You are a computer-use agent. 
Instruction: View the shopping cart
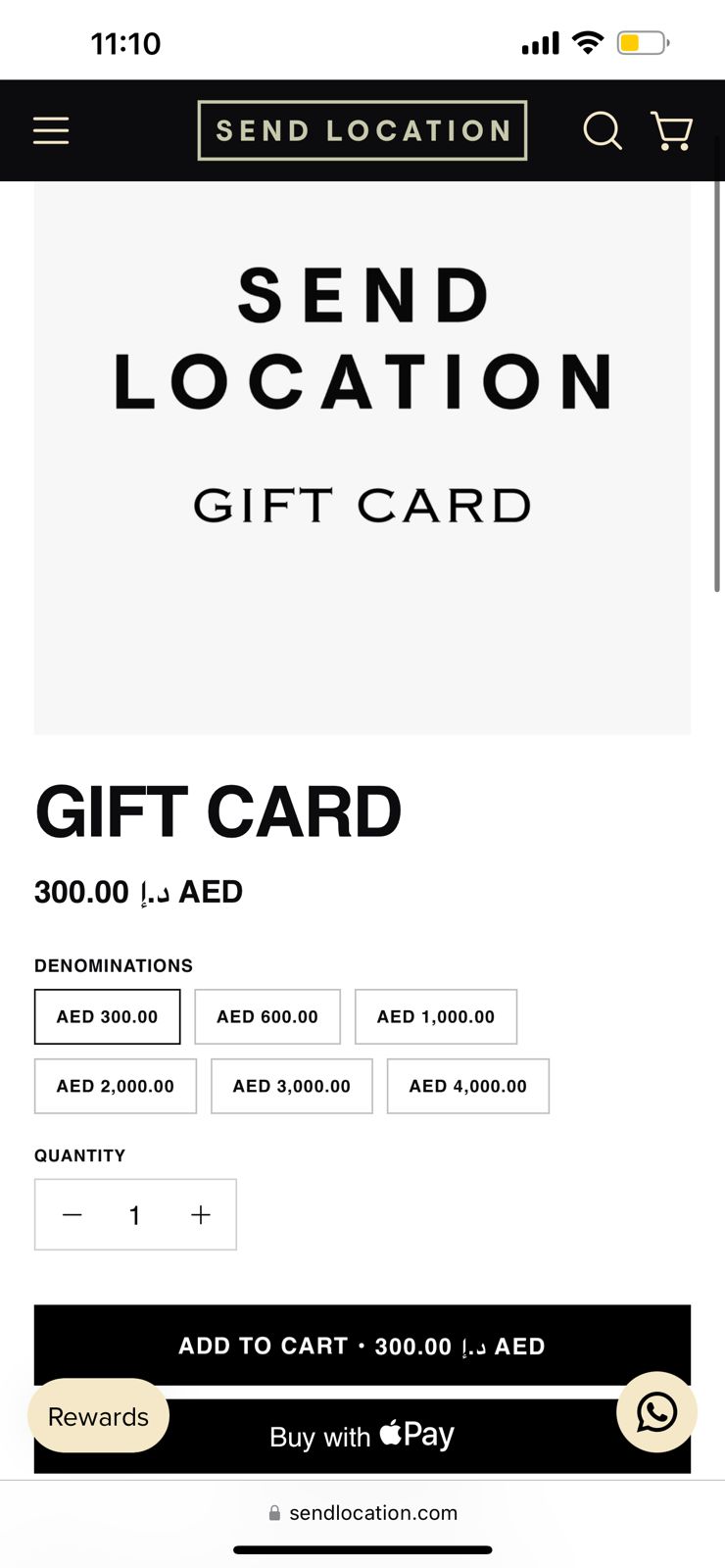pos(672,129)
